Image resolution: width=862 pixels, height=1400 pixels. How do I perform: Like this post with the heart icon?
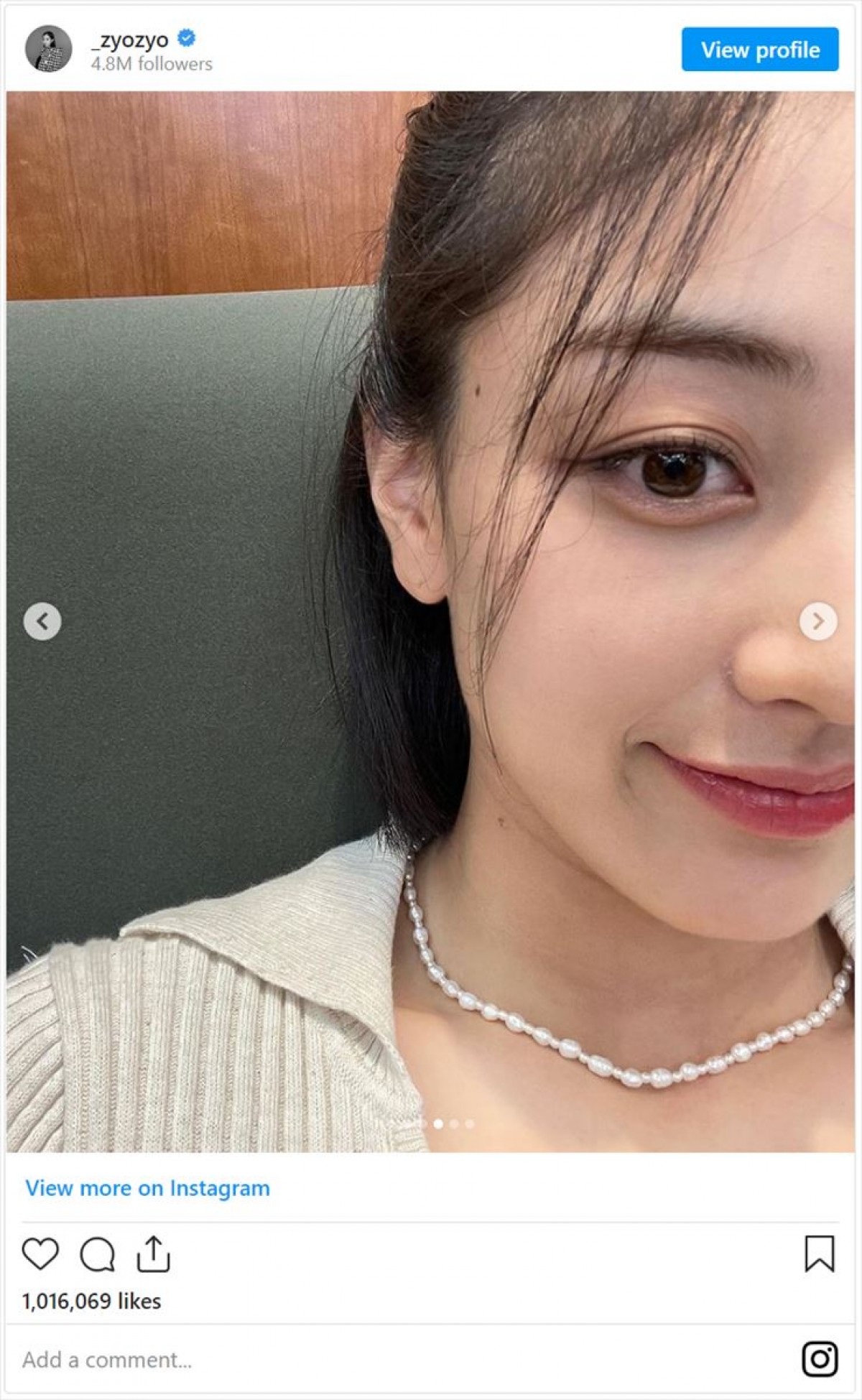[40, 1253]
